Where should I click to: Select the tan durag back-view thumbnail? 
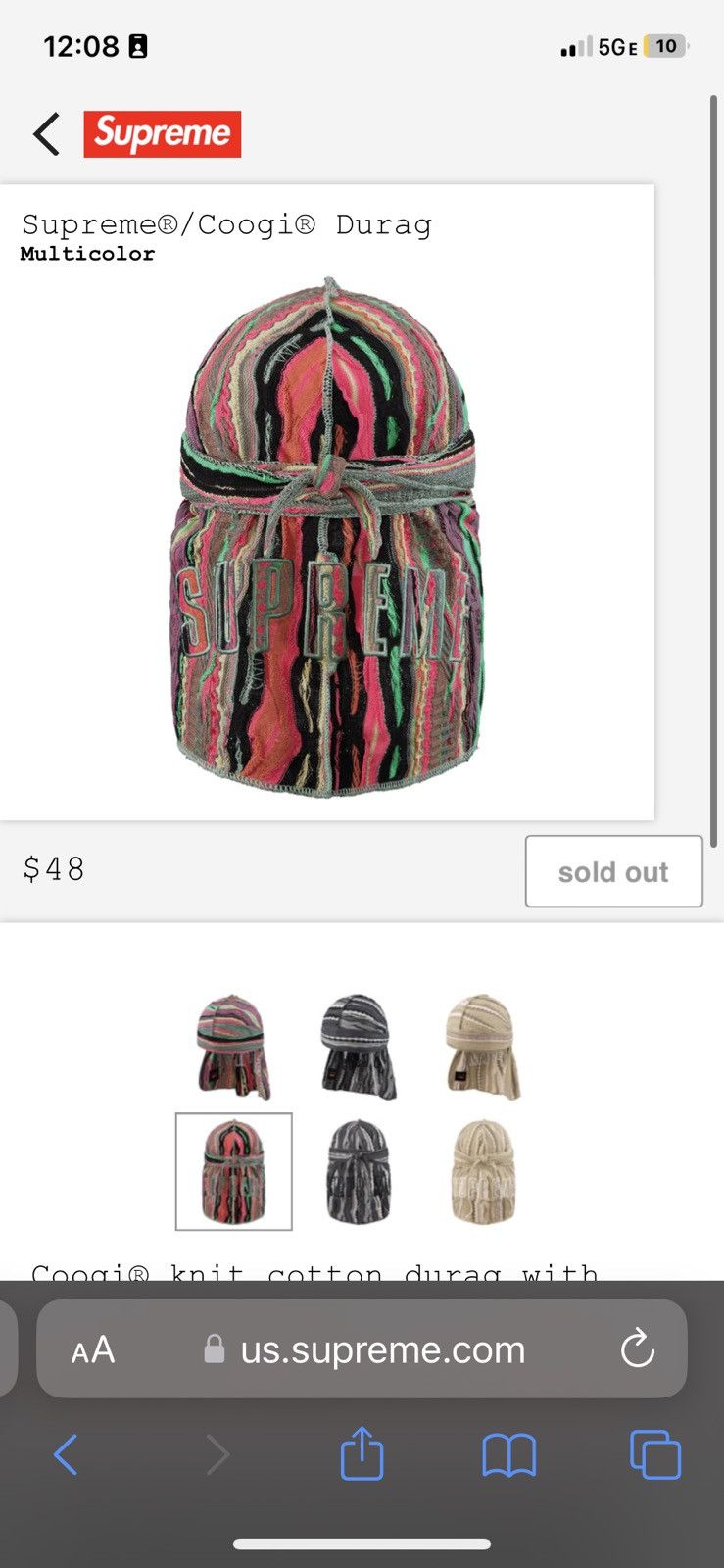point(482,1171)
